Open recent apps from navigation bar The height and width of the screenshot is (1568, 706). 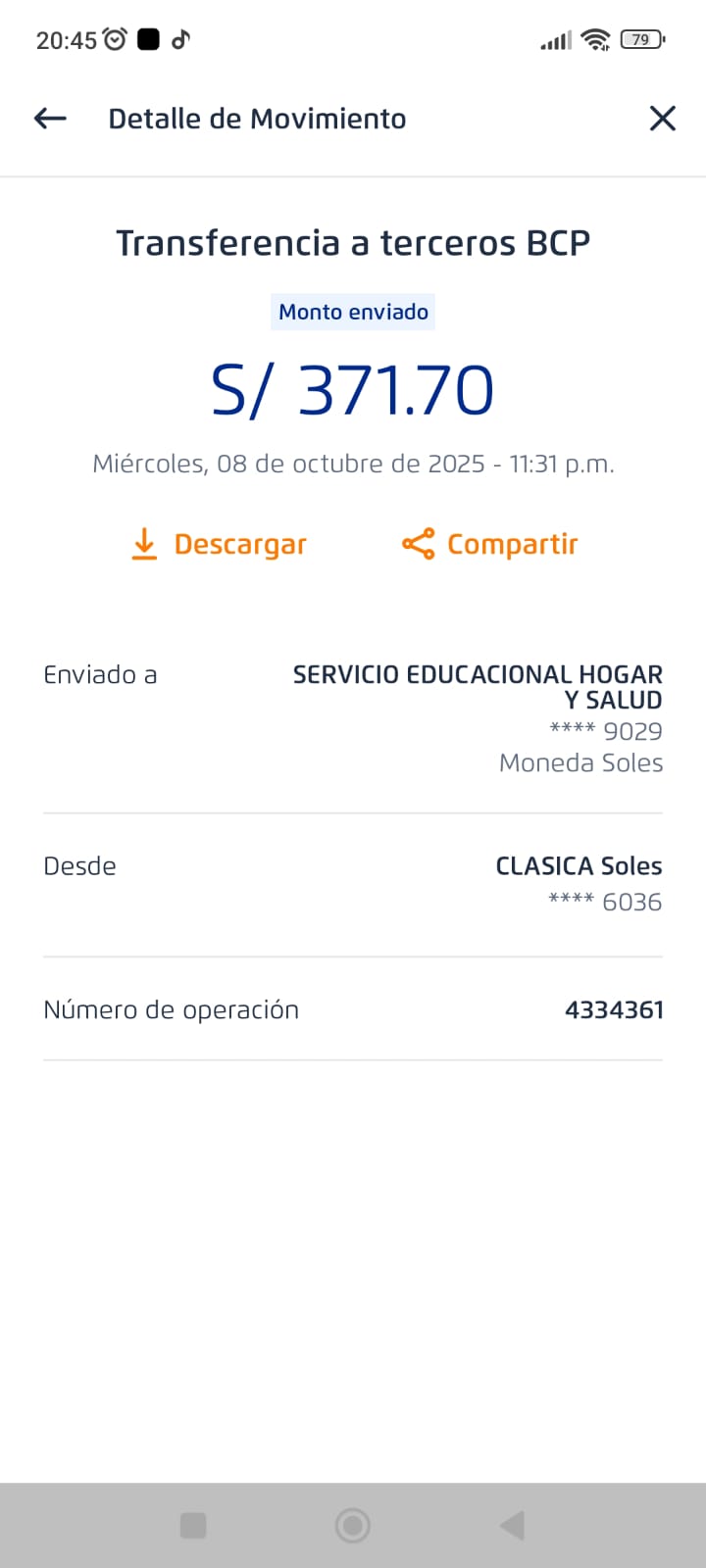coord(193,1525)
